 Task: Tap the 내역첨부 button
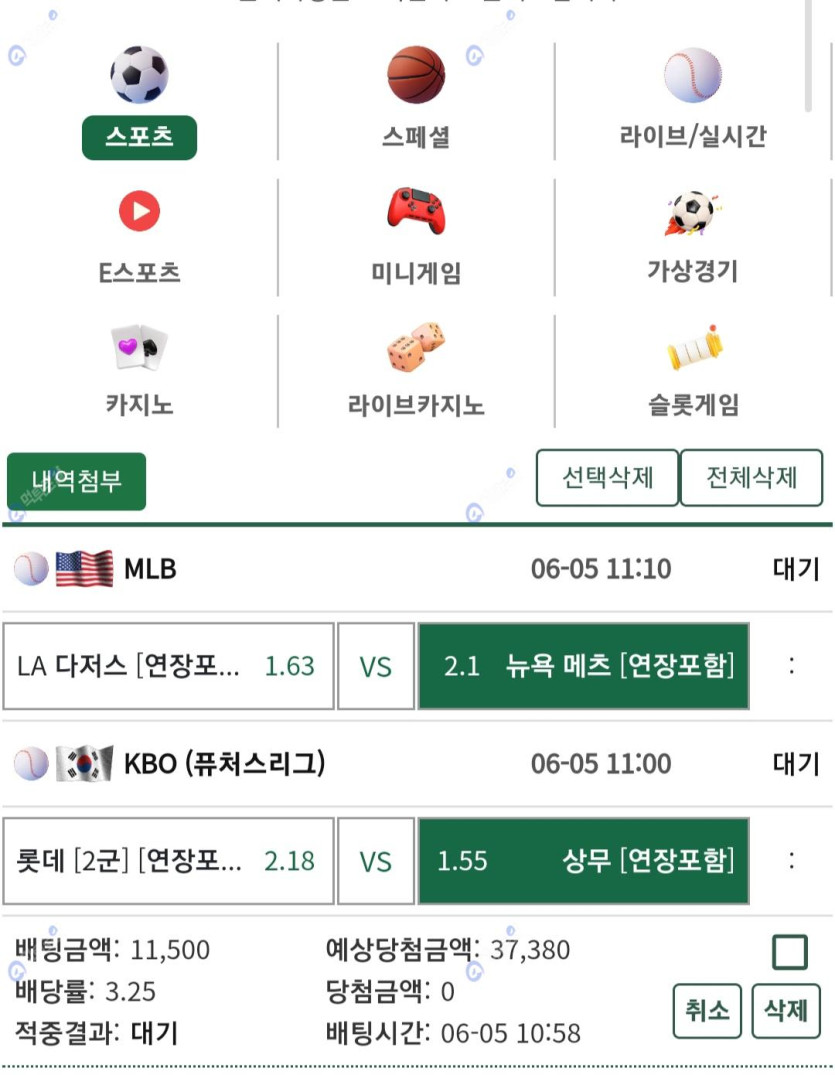click(77, 481)
